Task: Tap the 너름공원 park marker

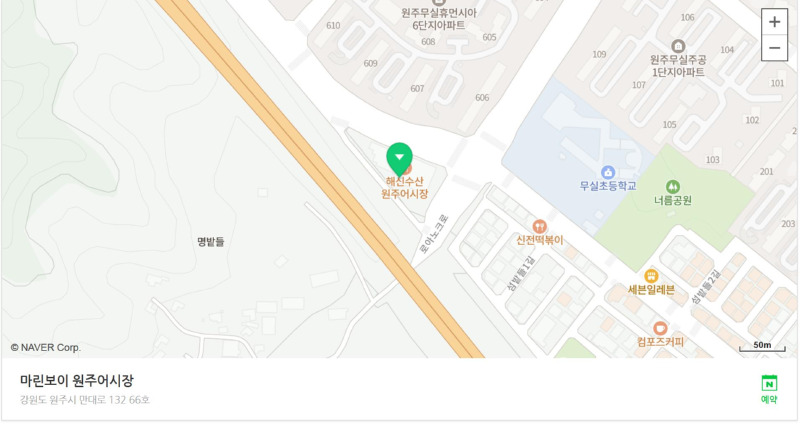Action: pos(673,186)
